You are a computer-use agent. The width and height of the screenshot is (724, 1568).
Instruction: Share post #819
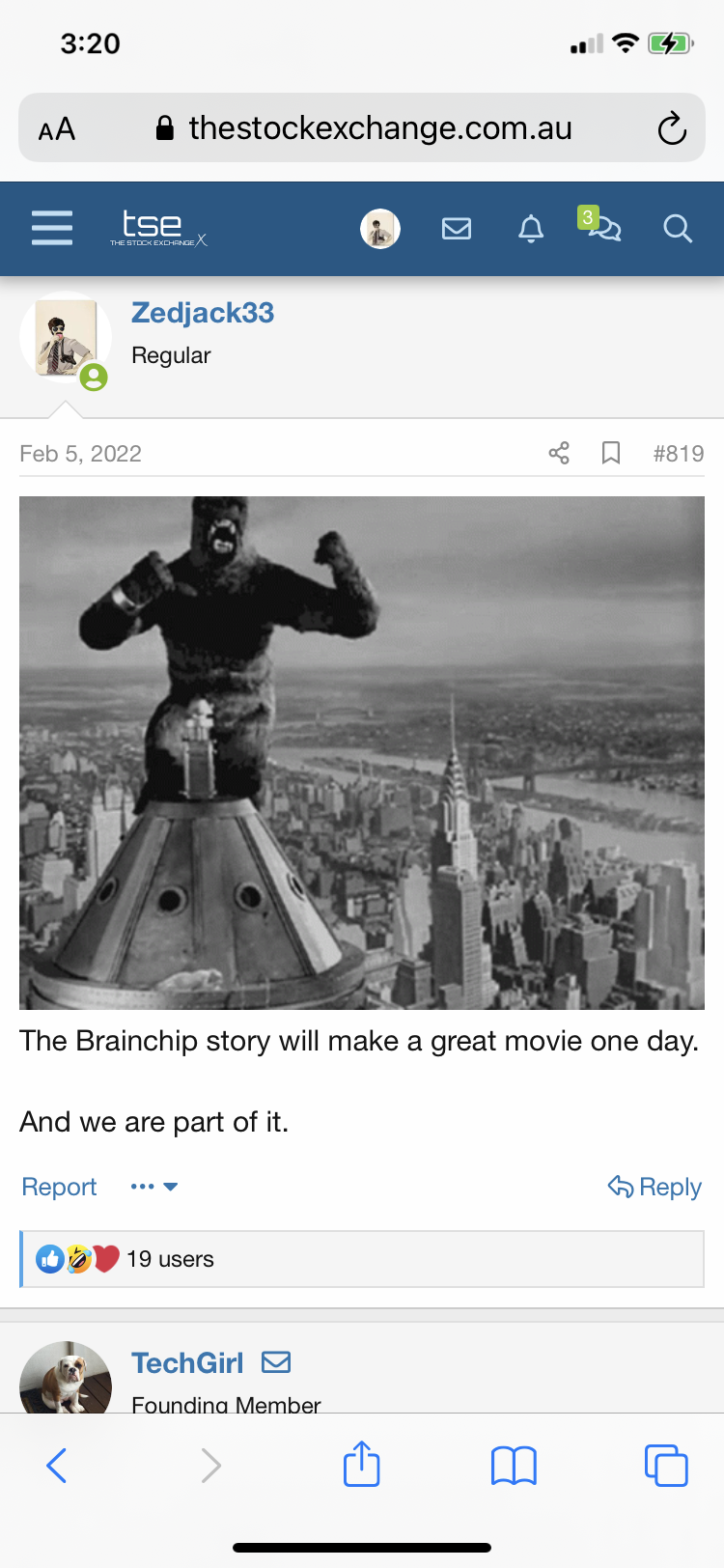coord(559,453)
